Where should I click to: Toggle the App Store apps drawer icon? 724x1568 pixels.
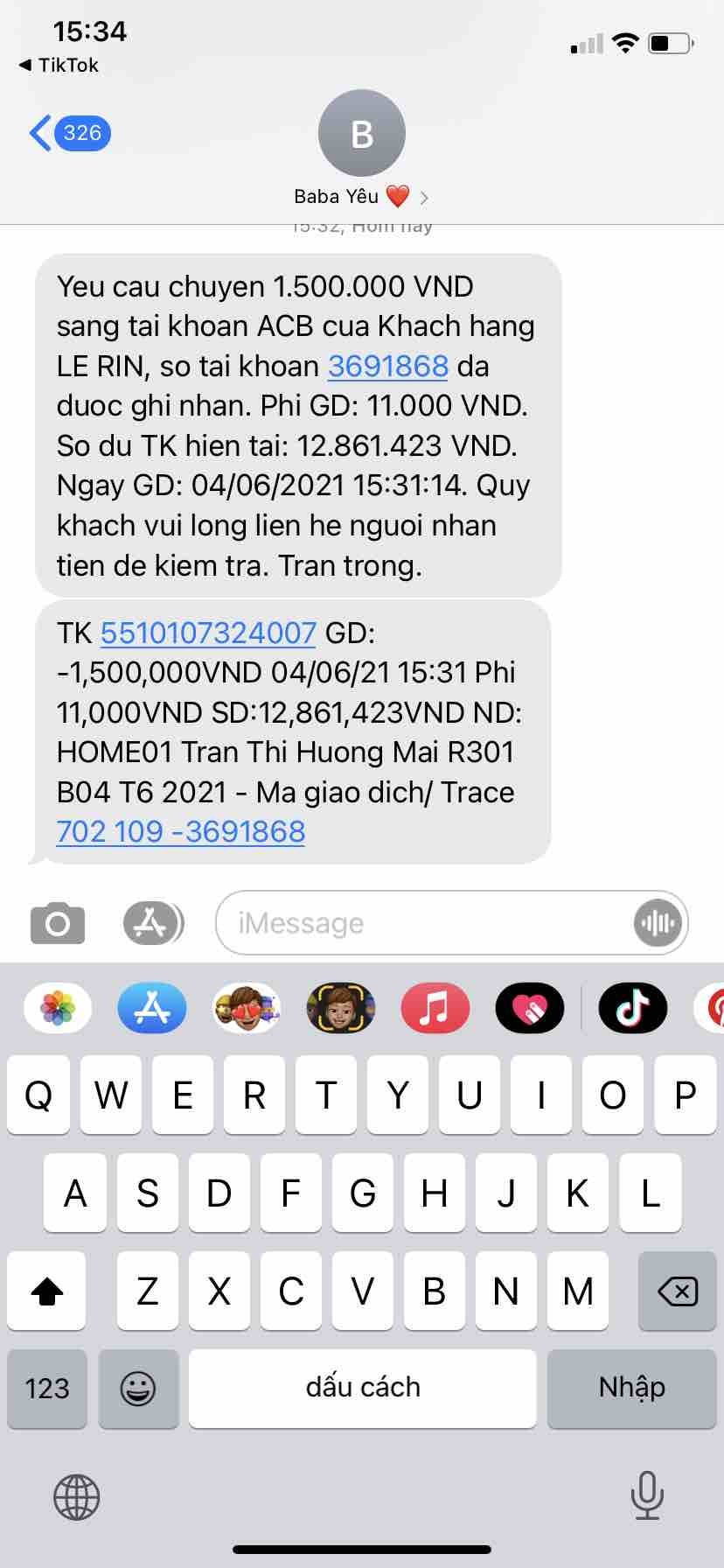pos(153,923)
